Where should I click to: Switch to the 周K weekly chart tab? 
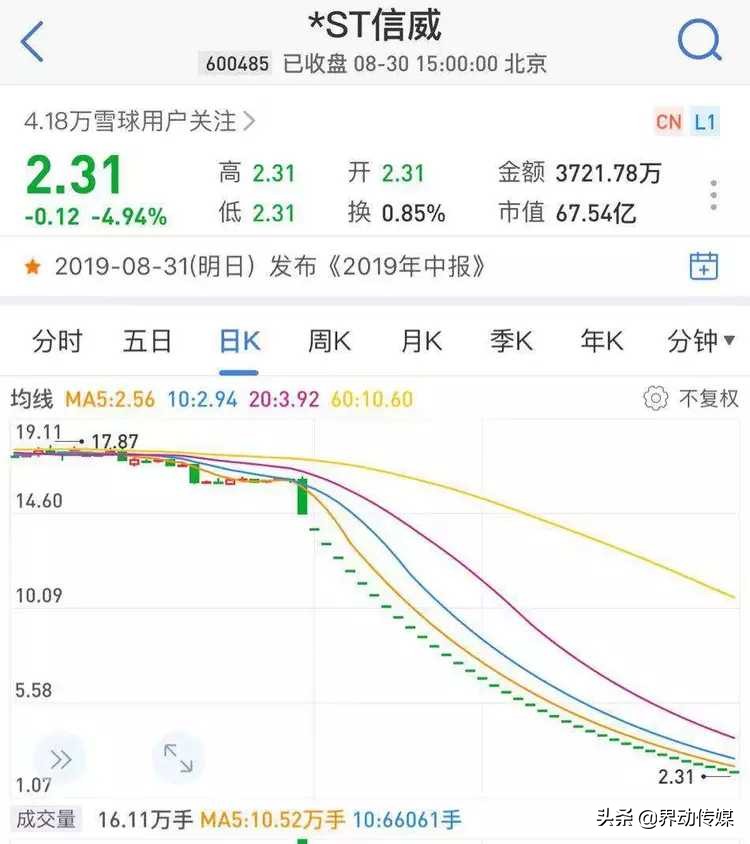click(329, 341)
